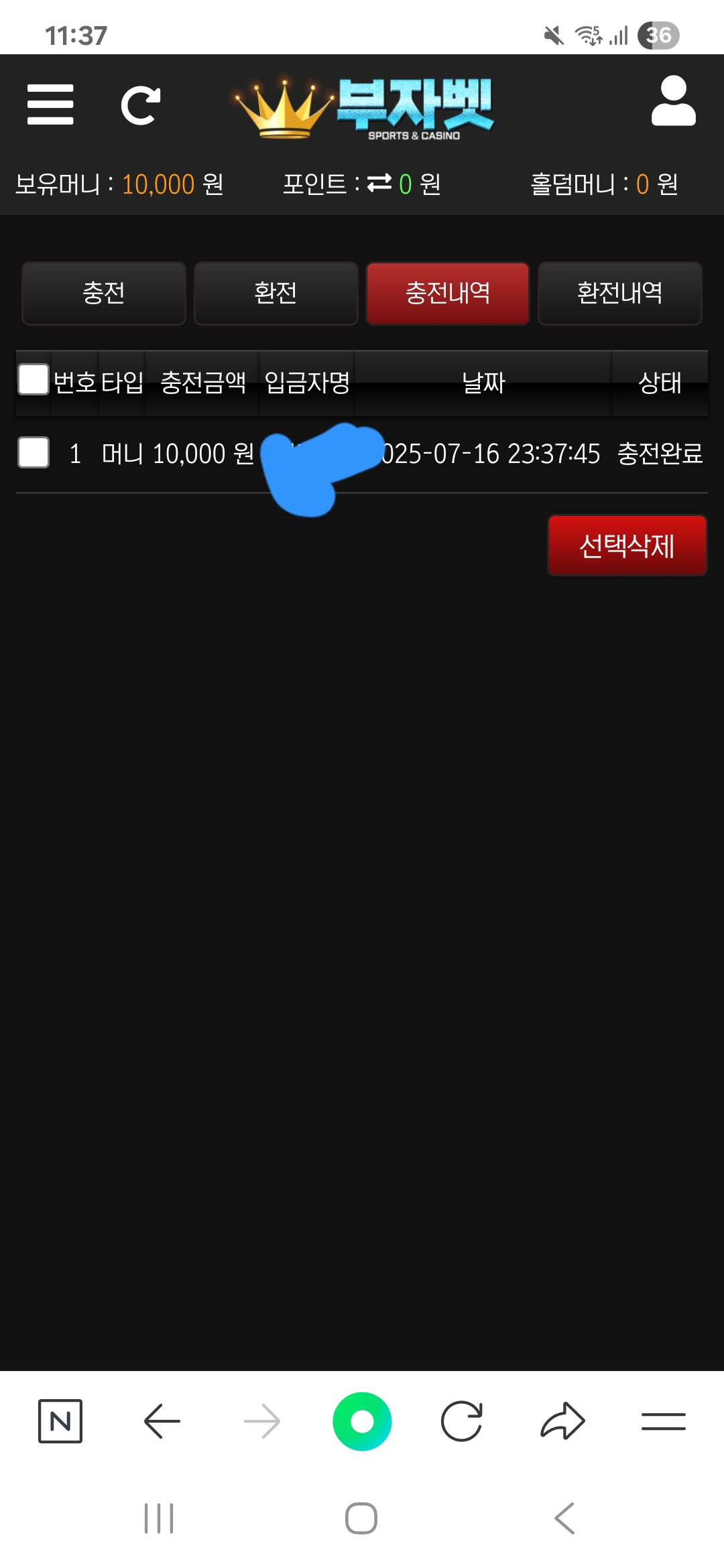Image resolution: width=724 pixels, height=1568 pixels.
Task: Share this page via the share arrow
Action: 562,1421
